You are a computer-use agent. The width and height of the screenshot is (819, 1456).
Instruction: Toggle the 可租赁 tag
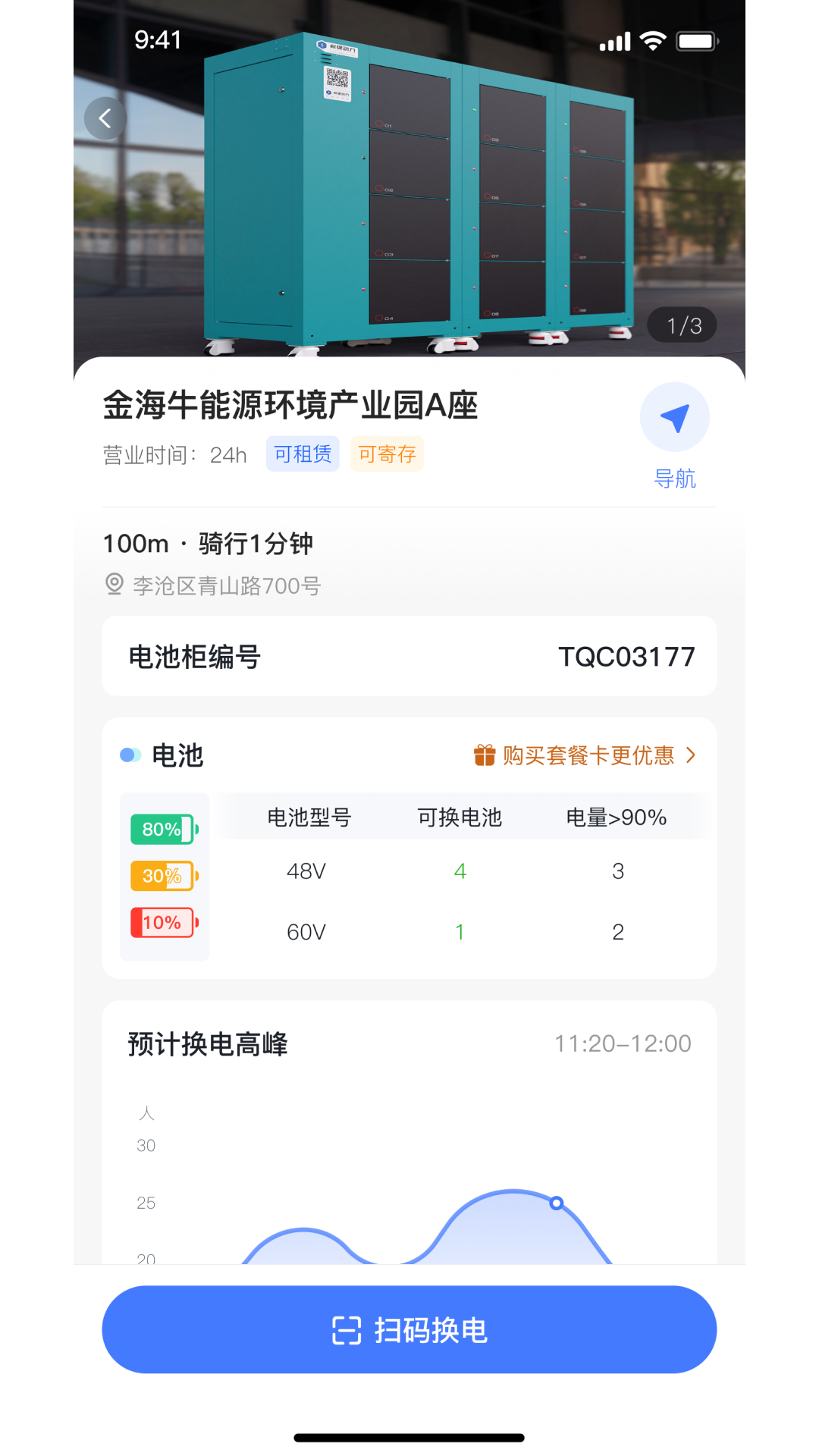(302, 453)
